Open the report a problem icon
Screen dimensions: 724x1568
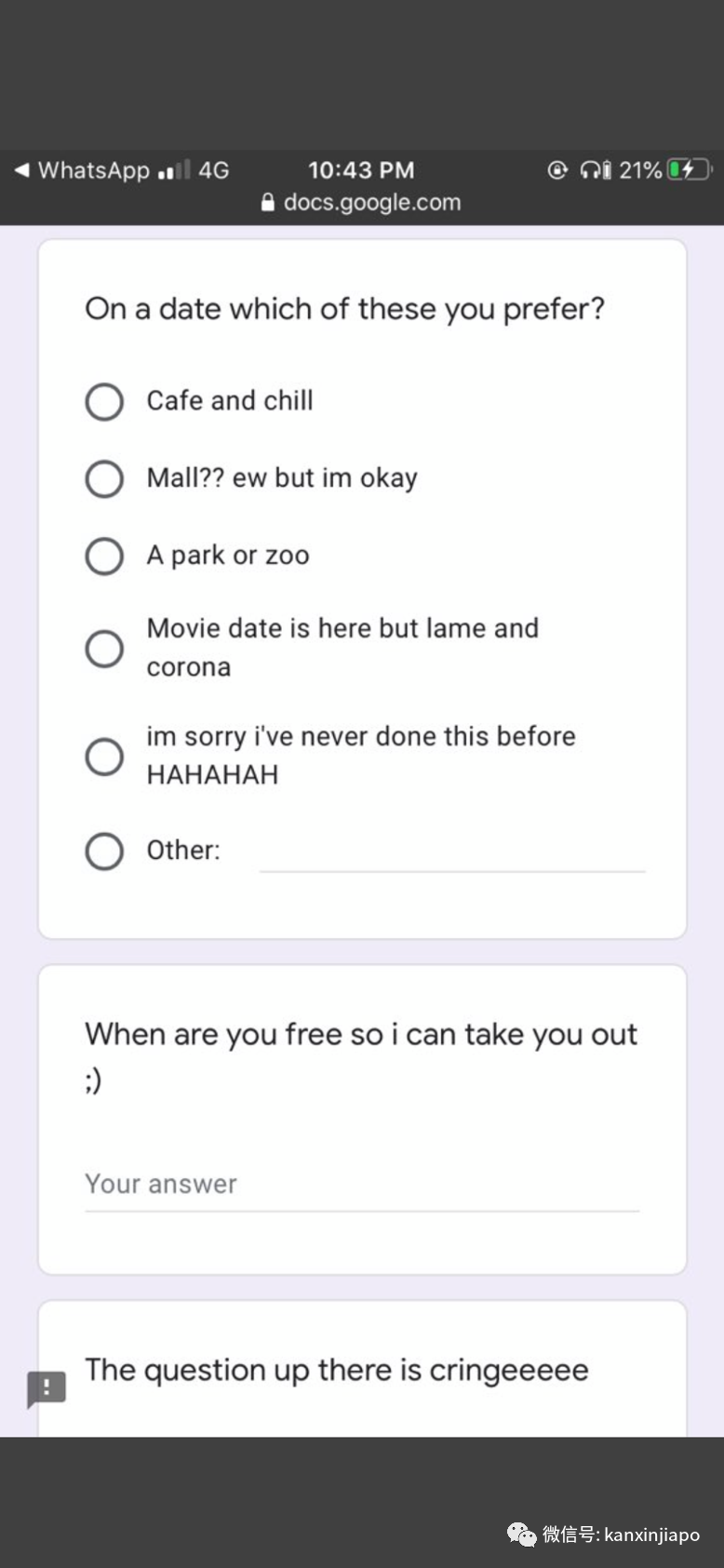click(x=47, y=1388)
